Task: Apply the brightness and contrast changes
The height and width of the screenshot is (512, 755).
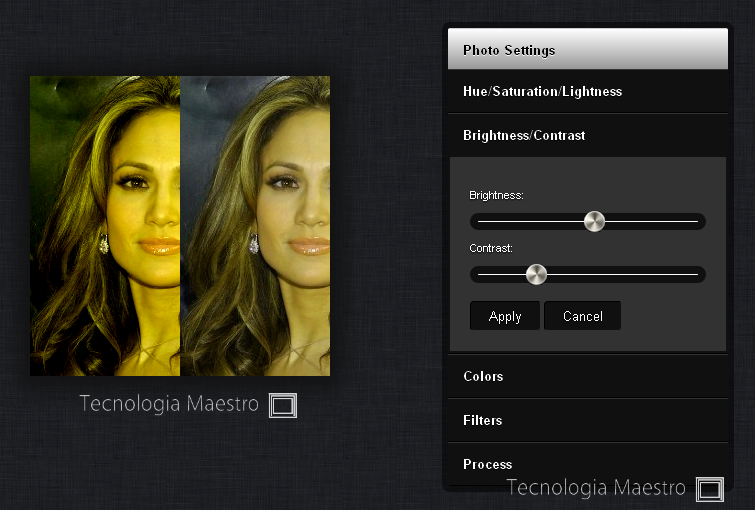Action: point(505,316)
